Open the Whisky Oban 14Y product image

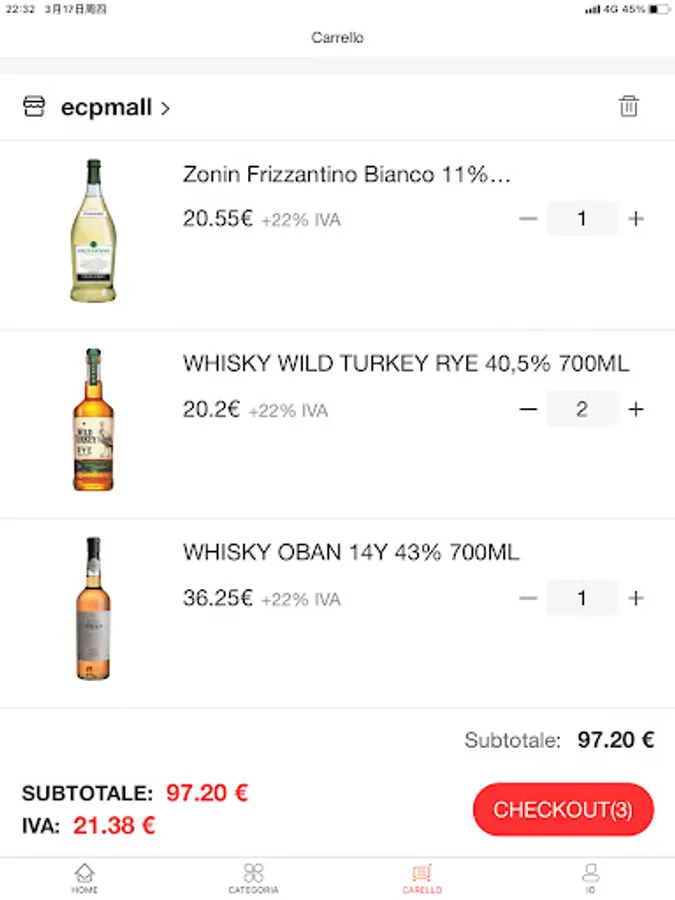pyautogui.click(x=93, y=609)
